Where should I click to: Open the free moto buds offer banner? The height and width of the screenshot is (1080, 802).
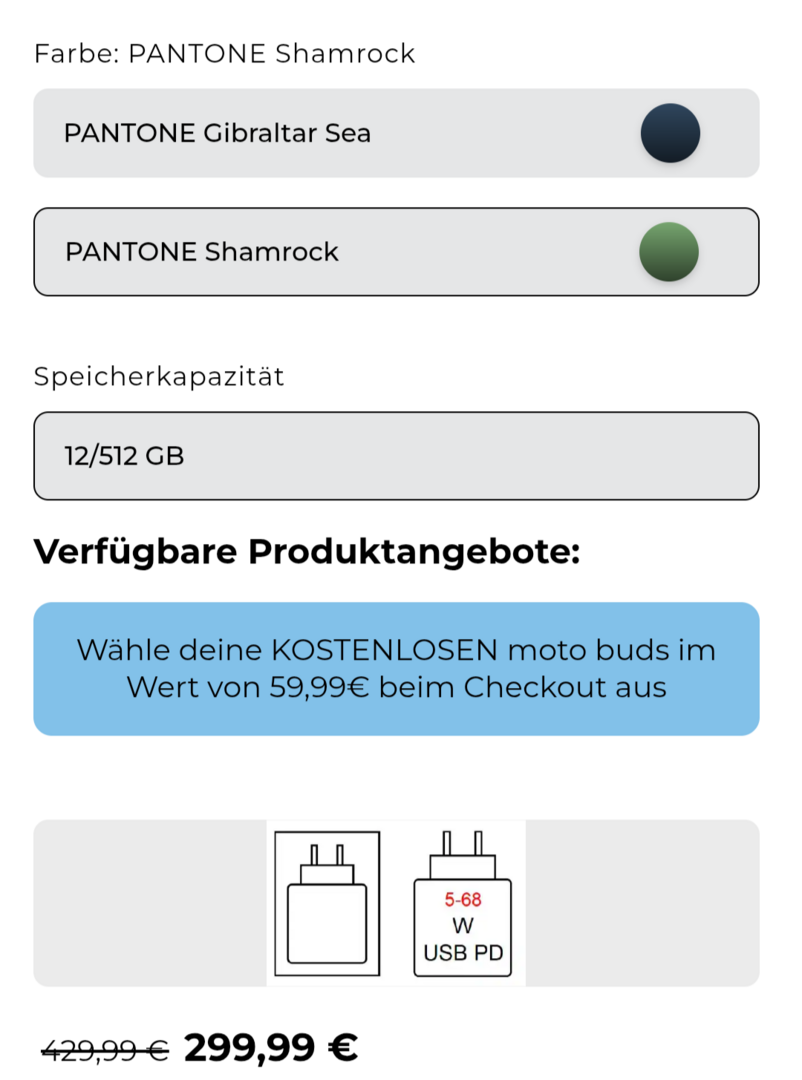tap(396, 669)
